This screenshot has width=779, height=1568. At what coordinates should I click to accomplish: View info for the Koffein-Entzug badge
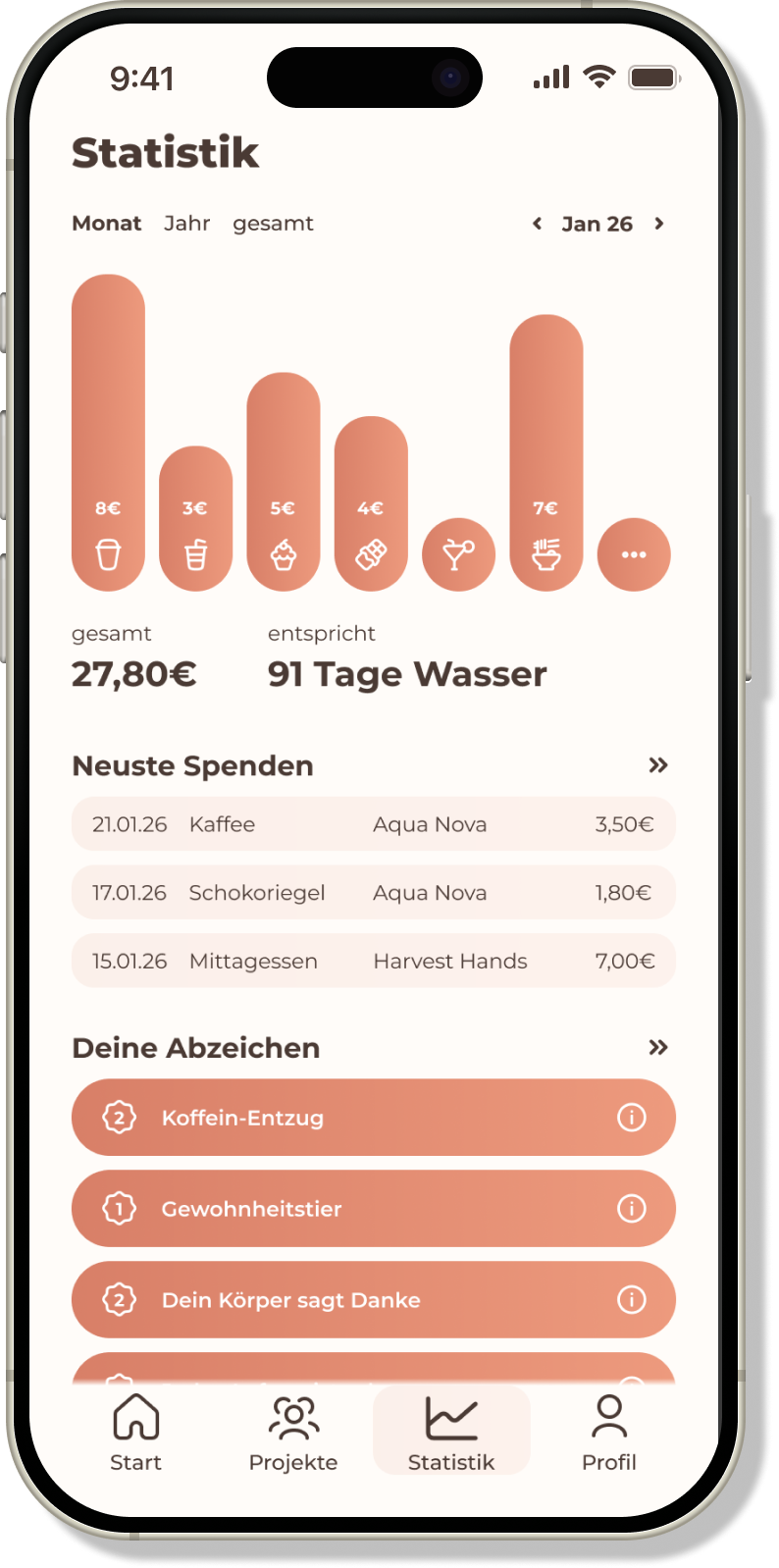click(x=632, y=1118)
